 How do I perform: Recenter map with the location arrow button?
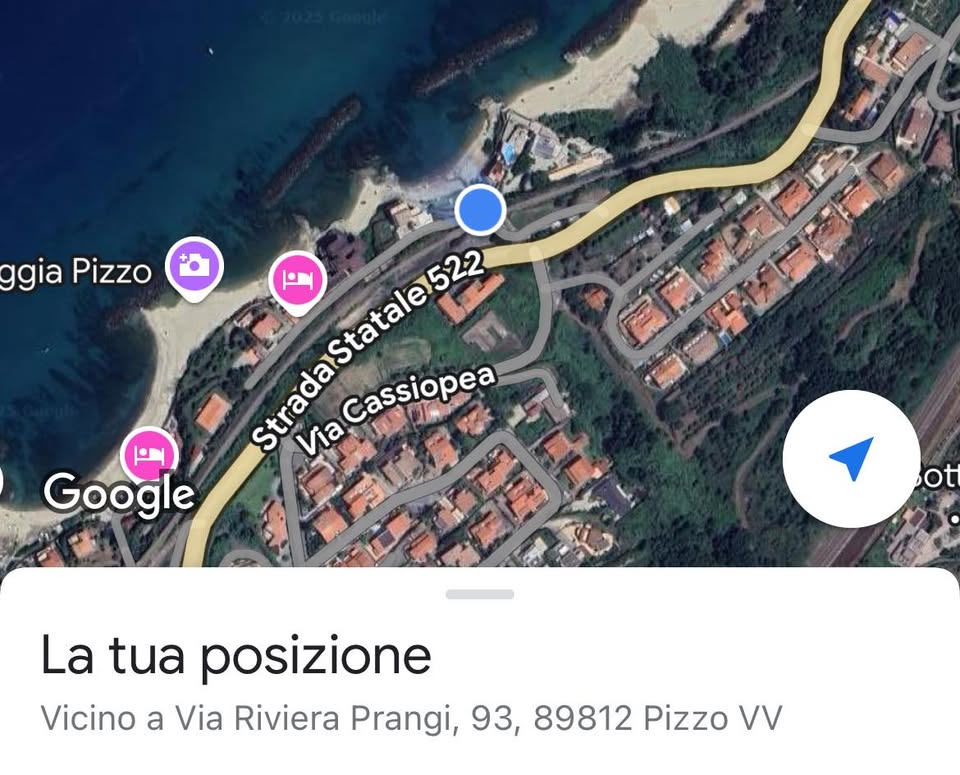point(851,459)
